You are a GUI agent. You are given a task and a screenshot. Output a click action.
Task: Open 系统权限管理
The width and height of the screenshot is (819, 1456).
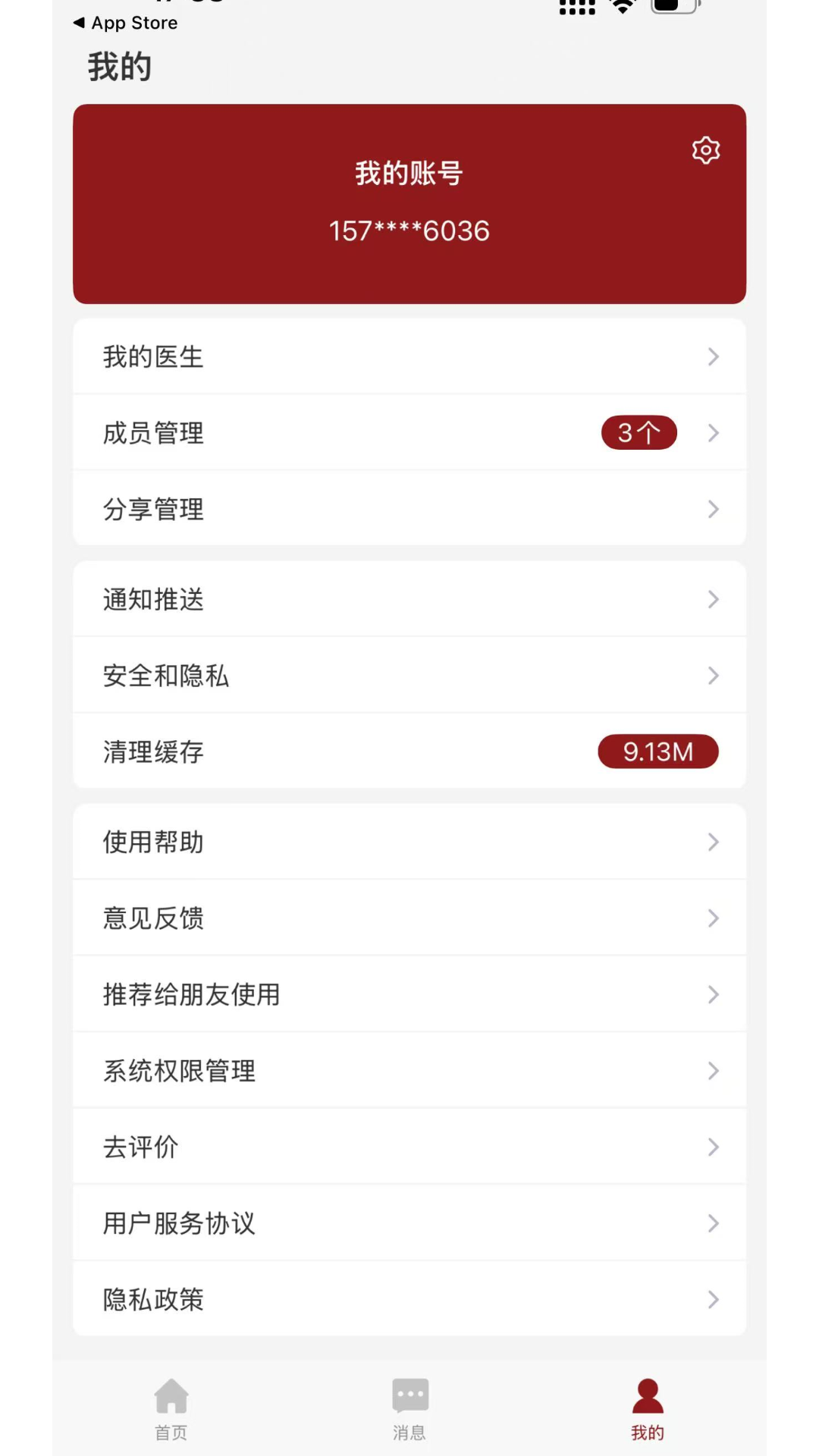409,1071
